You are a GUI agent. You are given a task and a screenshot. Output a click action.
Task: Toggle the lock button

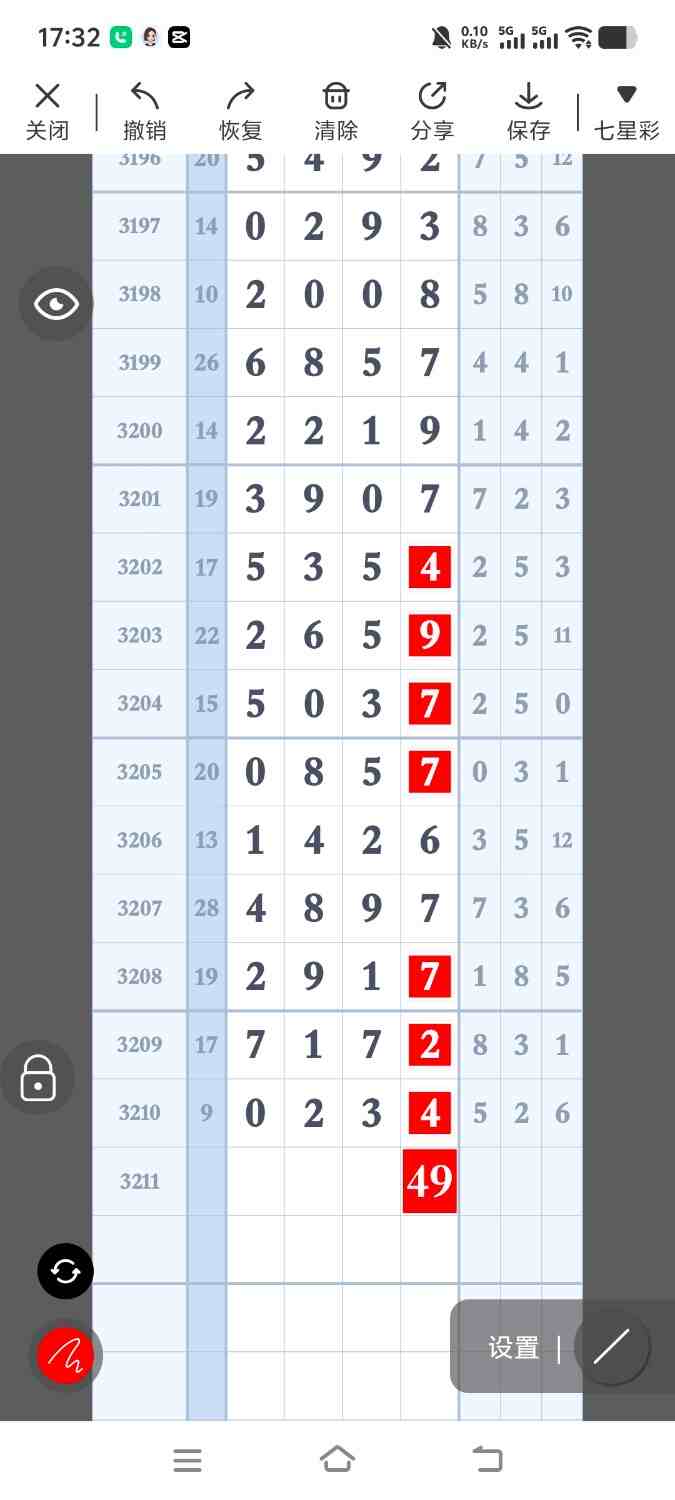click(x=38, y=1078)
